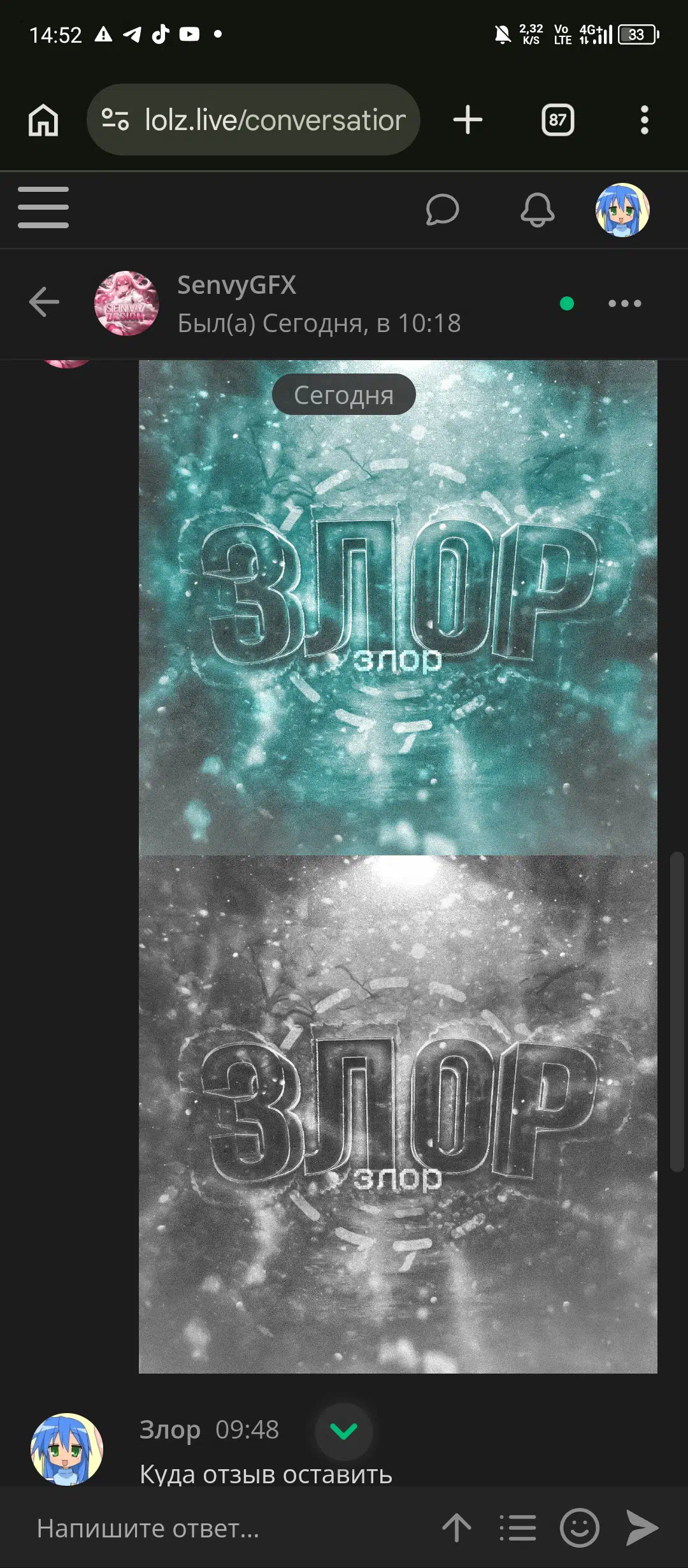Viewport: 688px width, 1568px height.
Task: Open the grayscale ЗЛОР image
Action: (x=398, y=1115)
